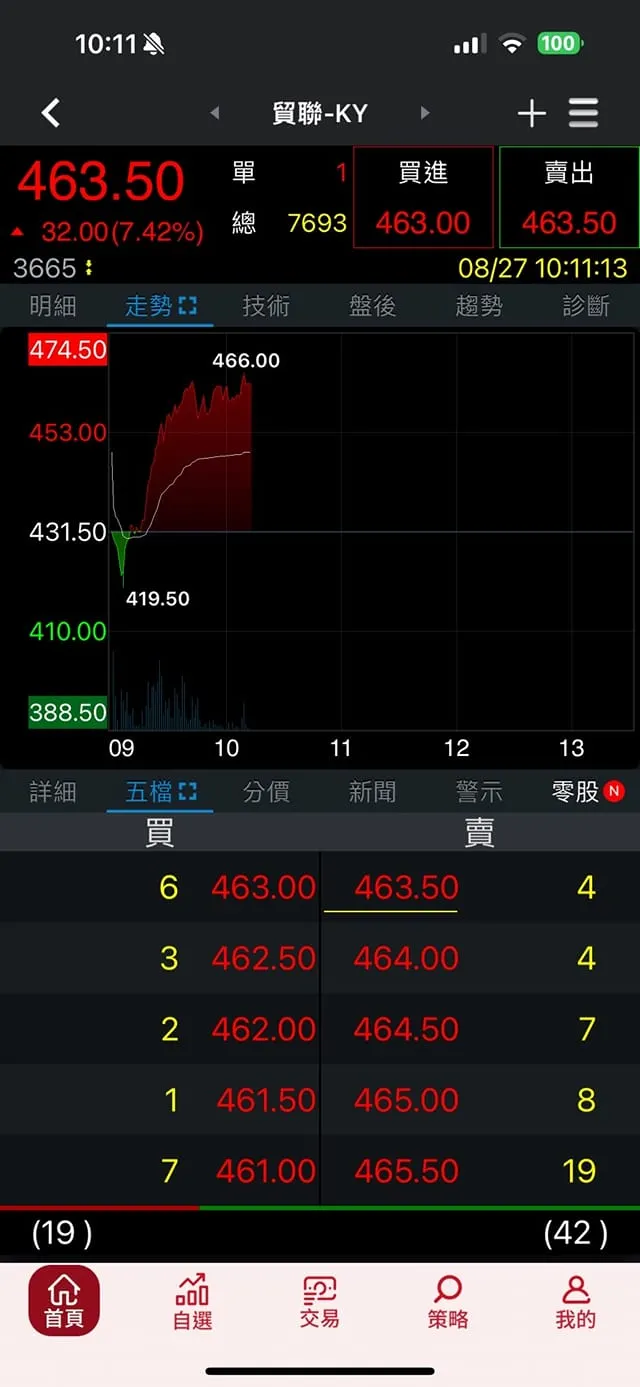Show the 詳細 tab
Screen dimensions: 640x1387
pyautogui.click(x=53, y=792)
